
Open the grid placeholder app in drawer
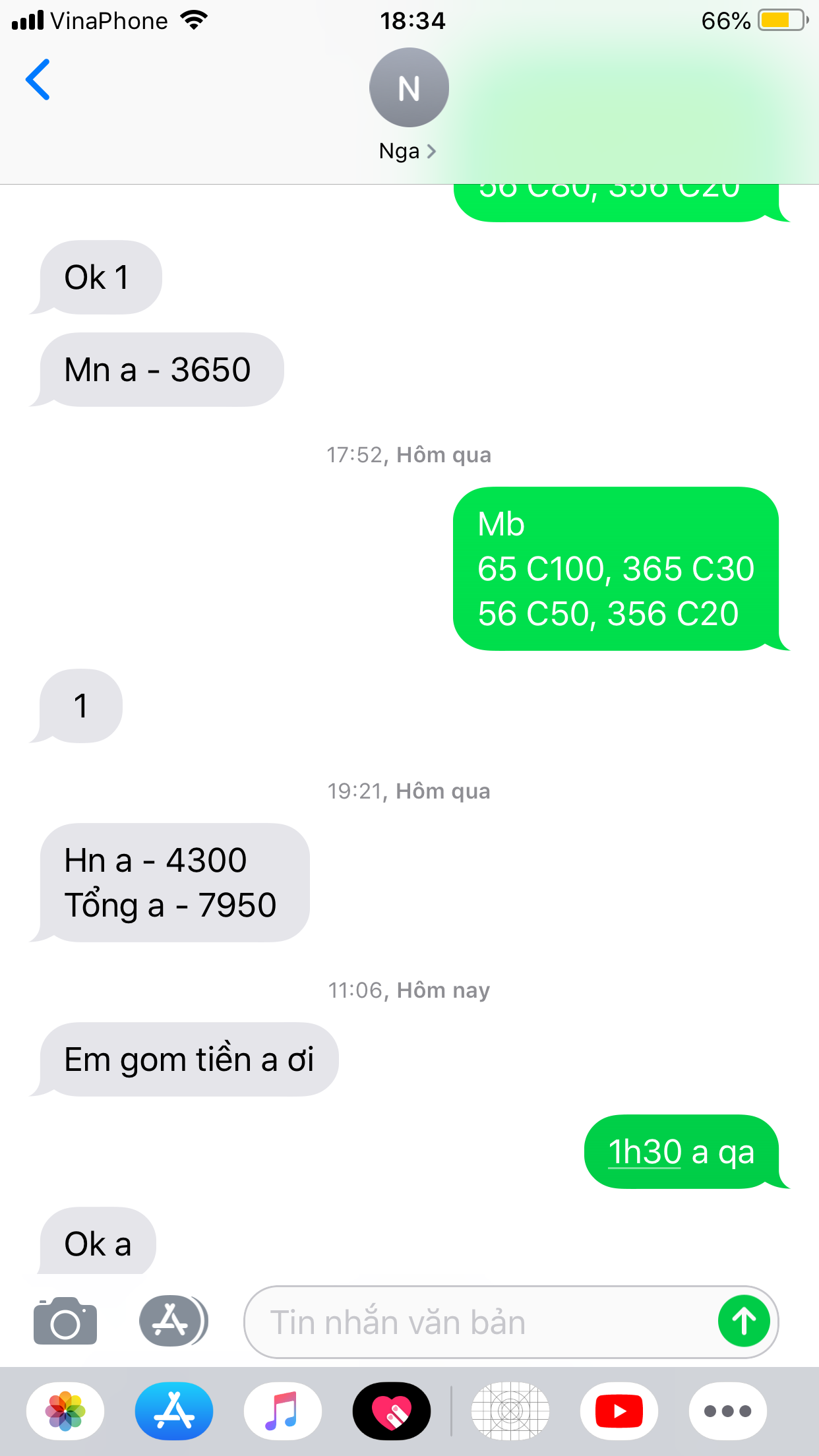point(510,1411)
